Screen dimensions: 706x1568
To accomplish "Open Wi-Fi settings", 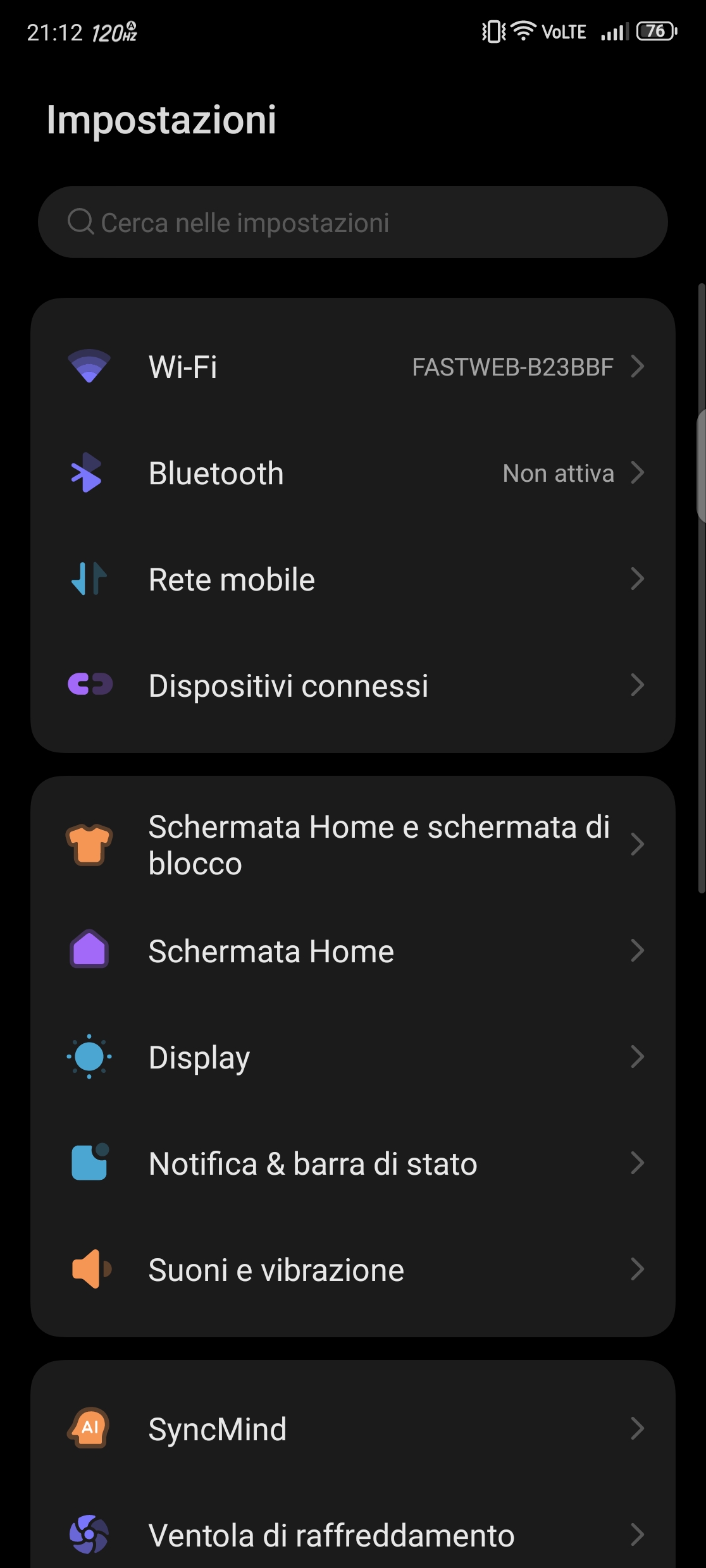I will tap(352, 367).
